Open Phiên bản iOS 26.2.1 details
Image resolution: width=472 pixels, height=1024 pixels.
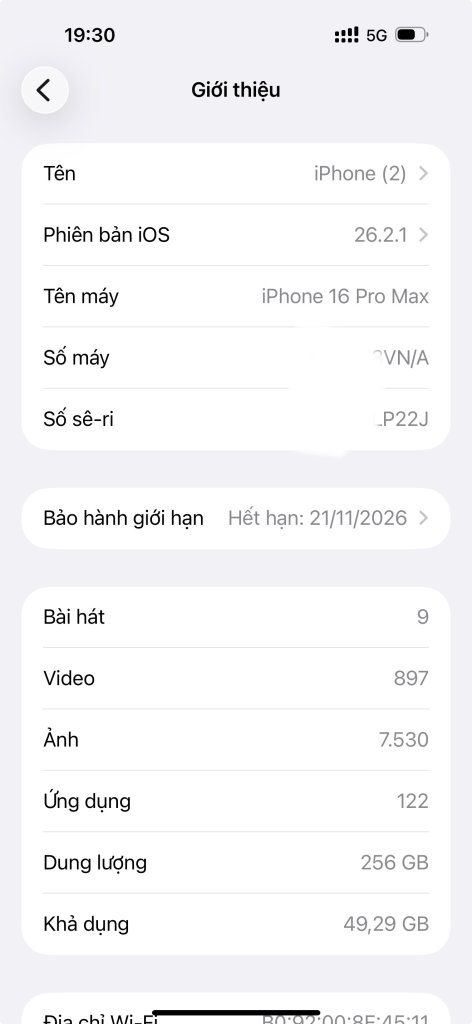tap(236, 235)
